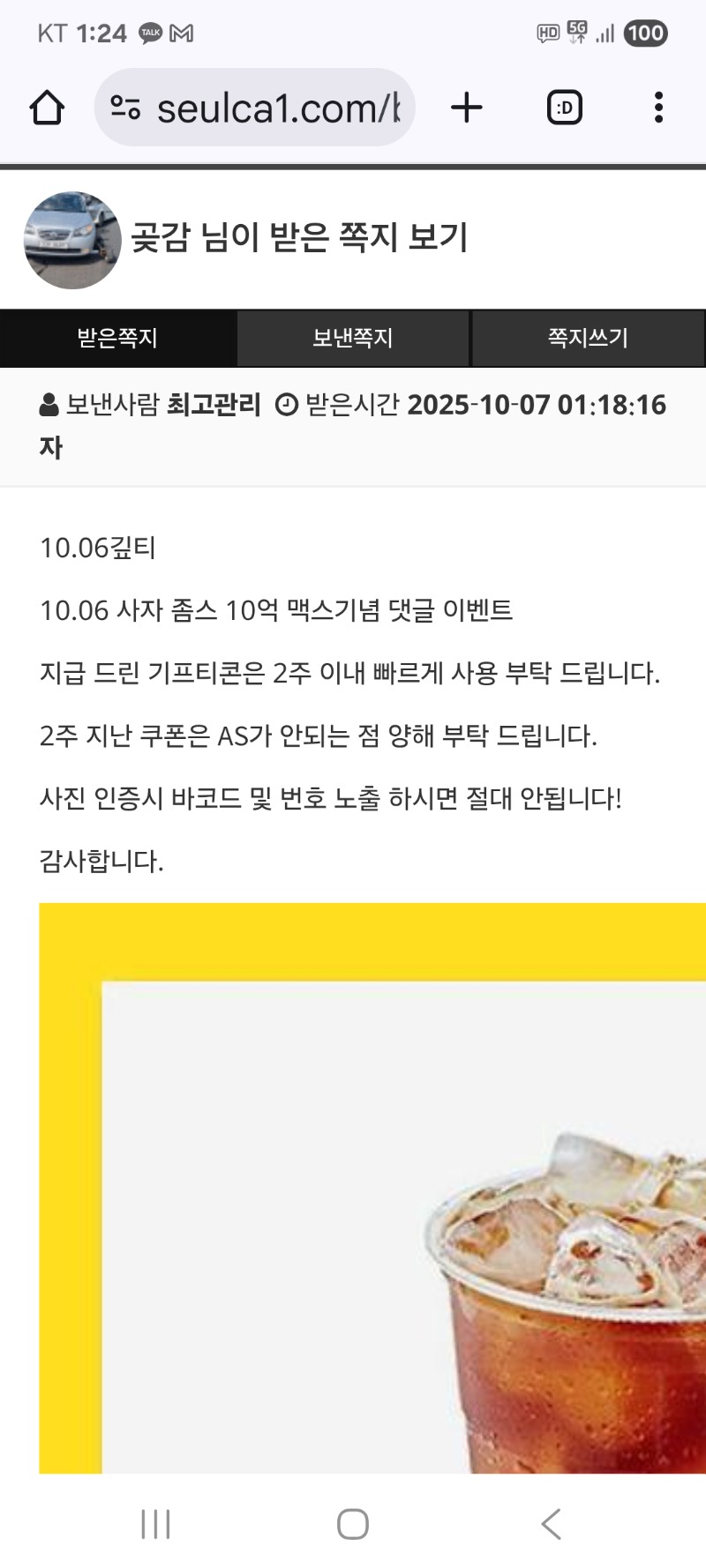Screen dimensions: 706x1568
Task: Switch to the 받은쪽지 tab
Action: coord(117,338)
